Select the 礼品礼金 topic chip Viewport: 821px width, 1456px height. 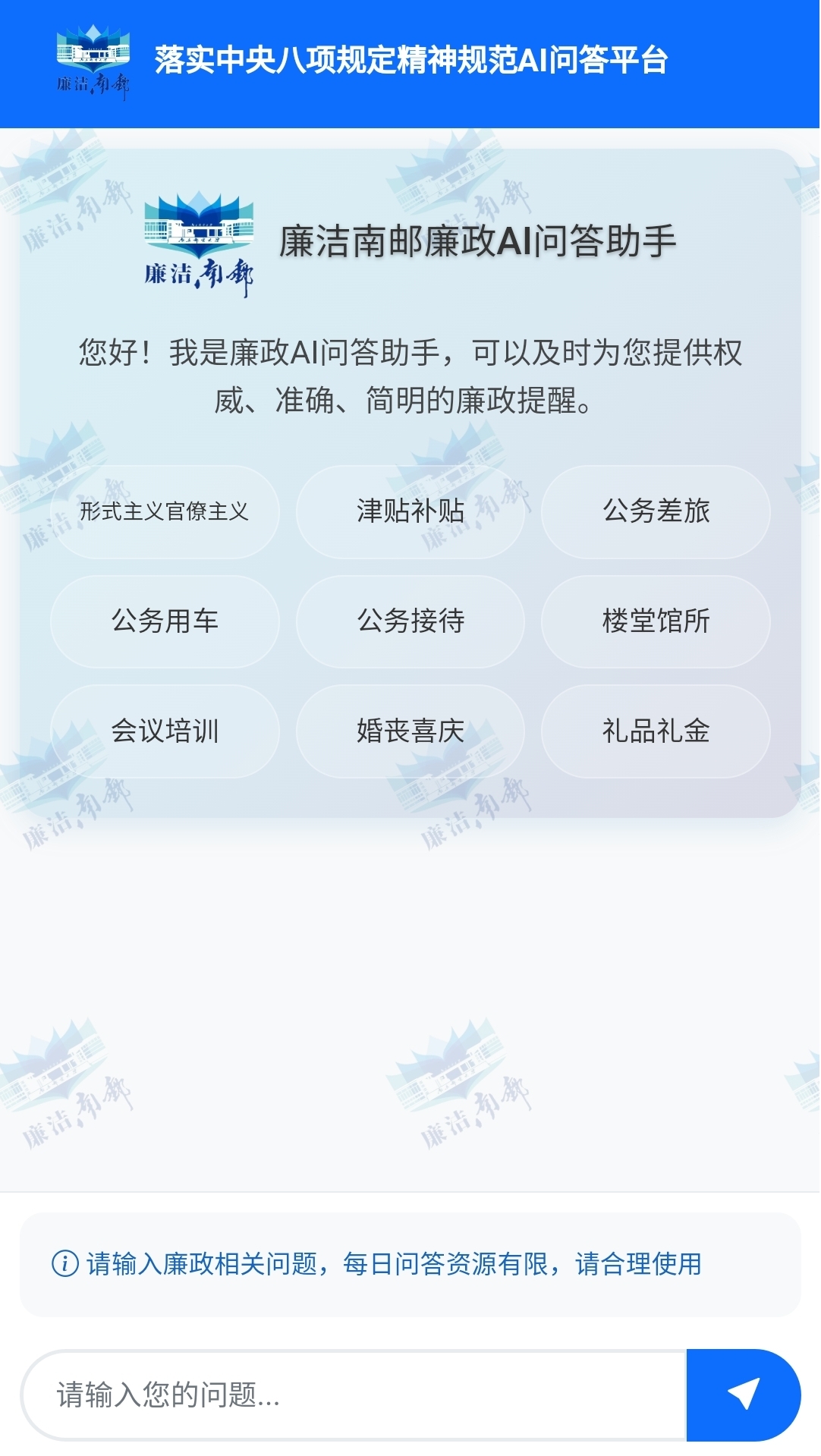coord(656,731)
